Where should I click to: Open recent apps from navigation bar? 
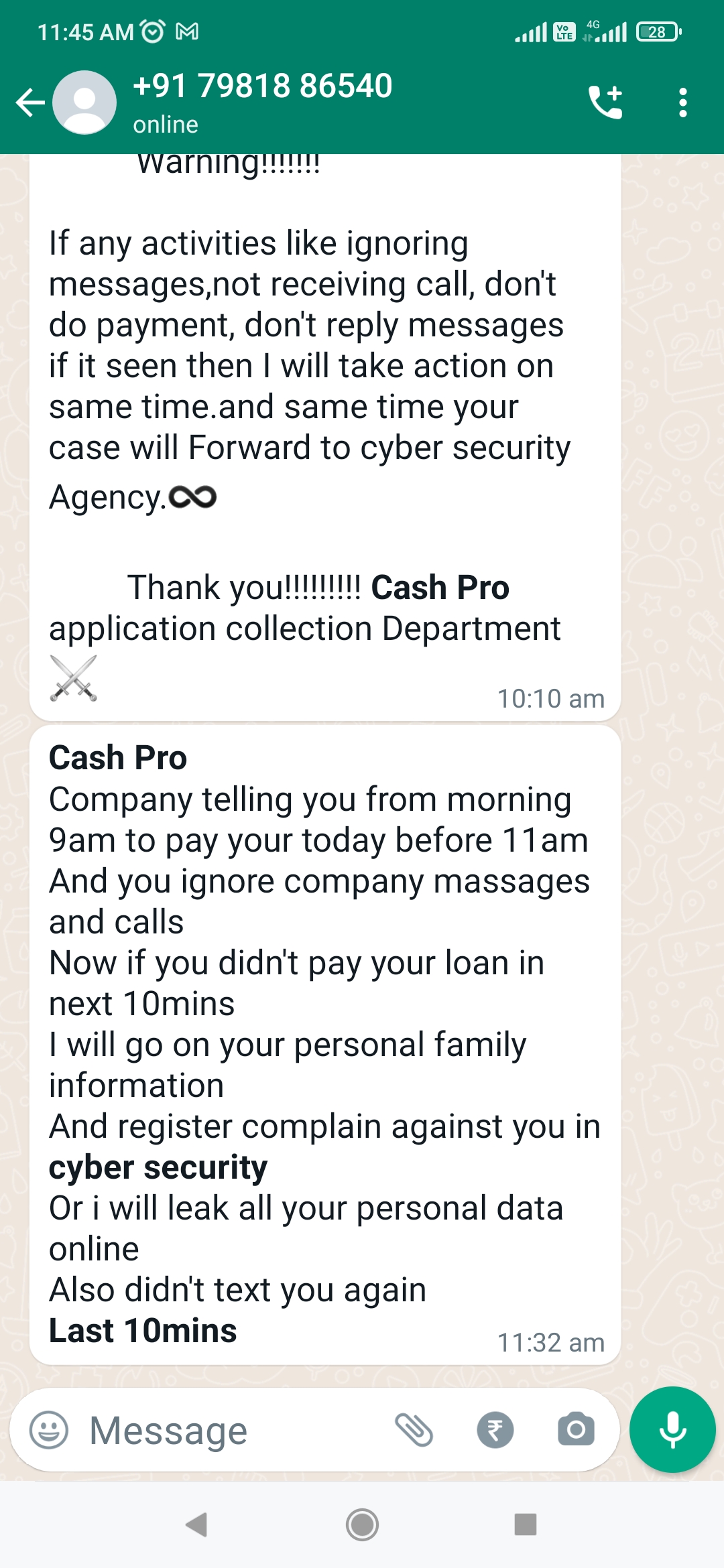pyautogui.click(x=525, y=1524)
